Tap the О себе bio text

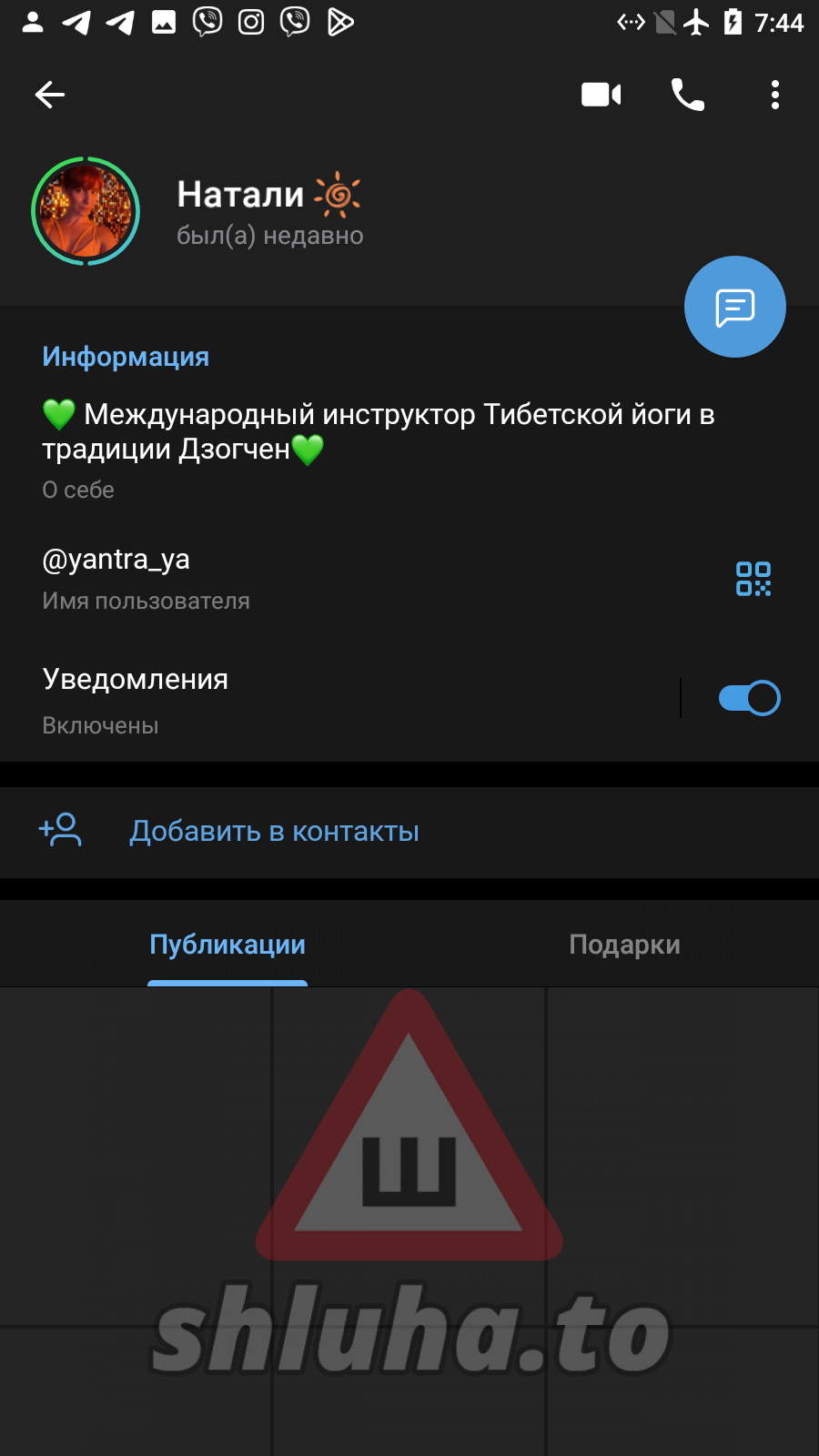pos(364,433)
